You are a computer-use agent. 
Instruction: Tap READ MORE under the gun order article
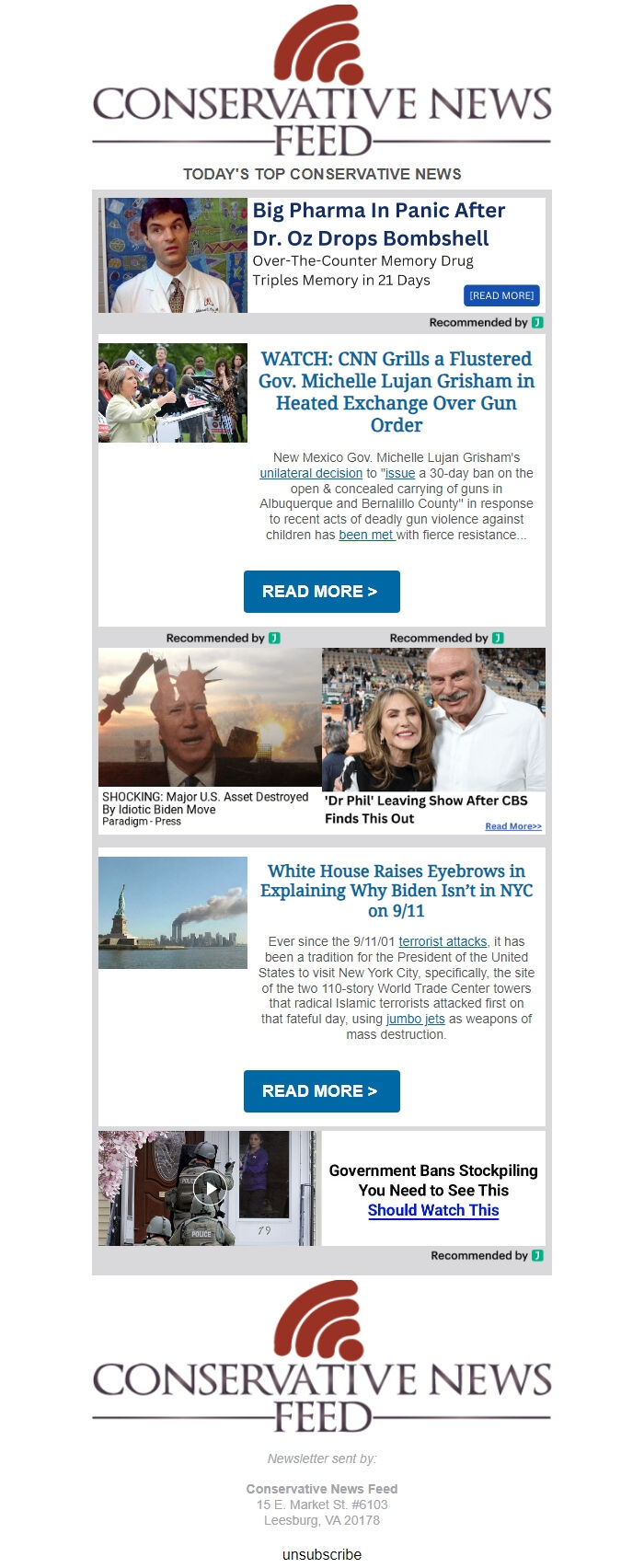[321, 592]
